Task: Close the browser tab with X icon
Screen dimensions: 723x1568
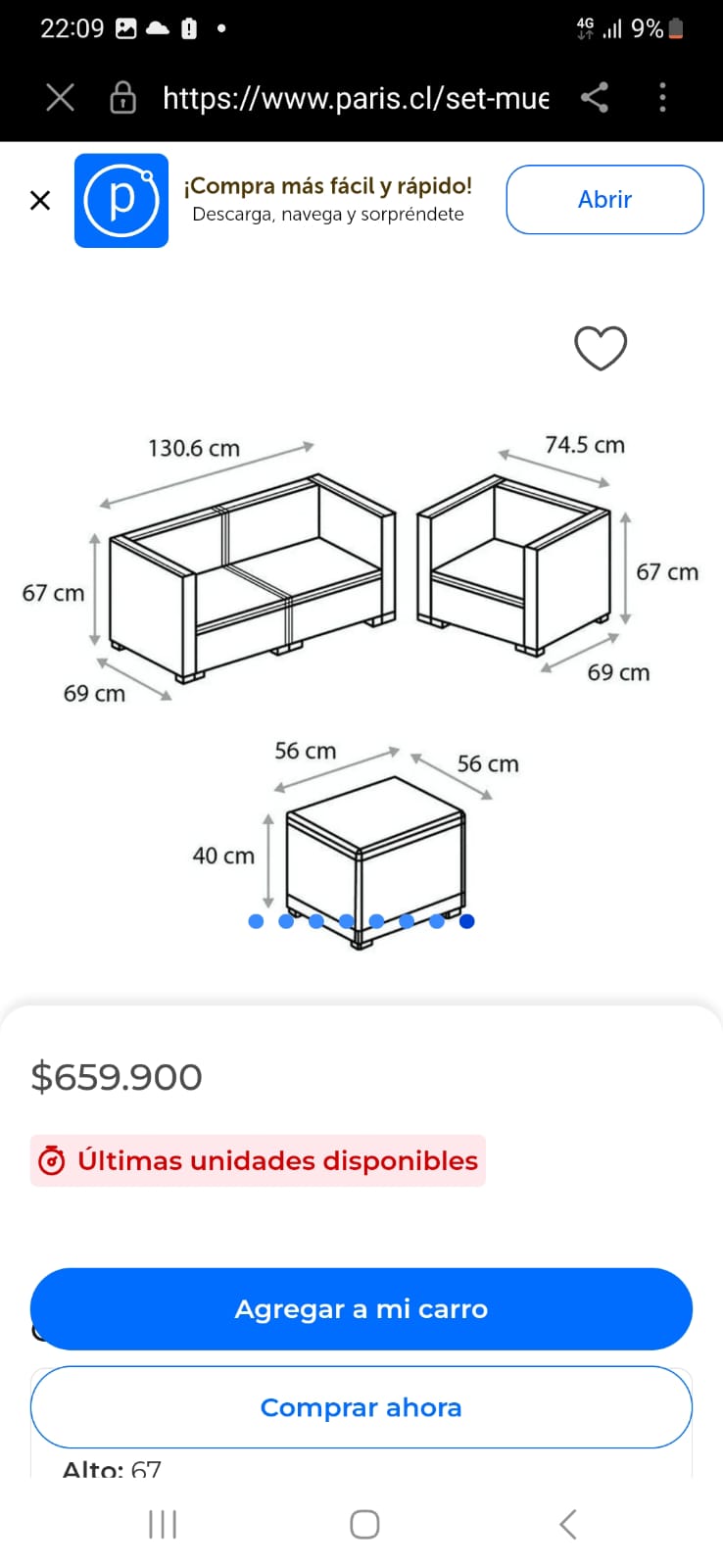Action: tap(60, 98)
